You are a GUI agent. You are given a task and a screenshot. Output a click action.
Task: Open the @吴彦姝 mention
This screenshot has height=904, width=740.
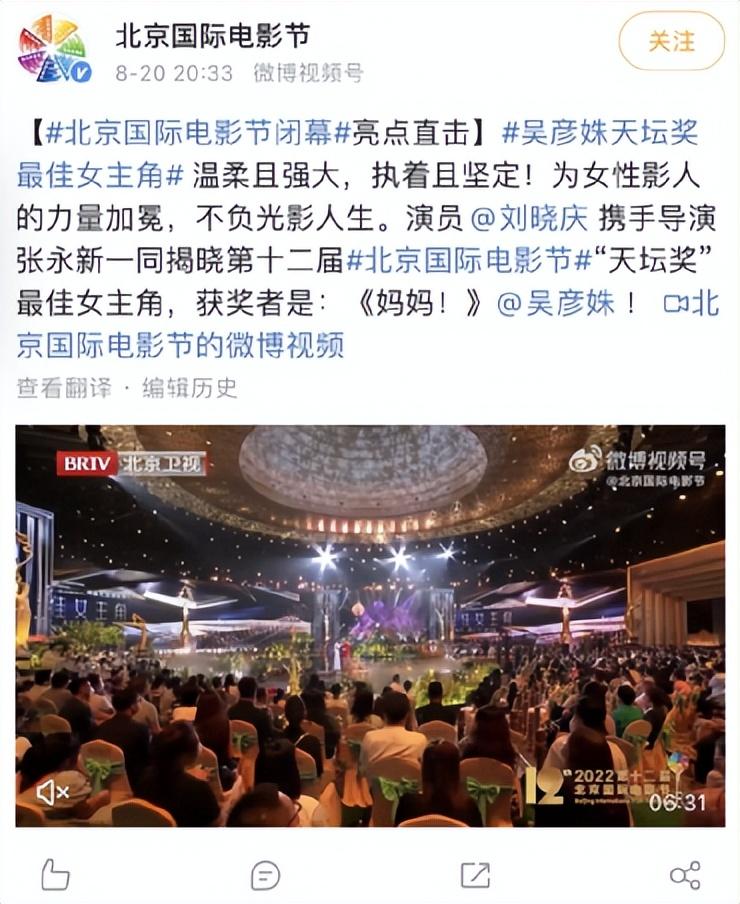click(556, 304)
